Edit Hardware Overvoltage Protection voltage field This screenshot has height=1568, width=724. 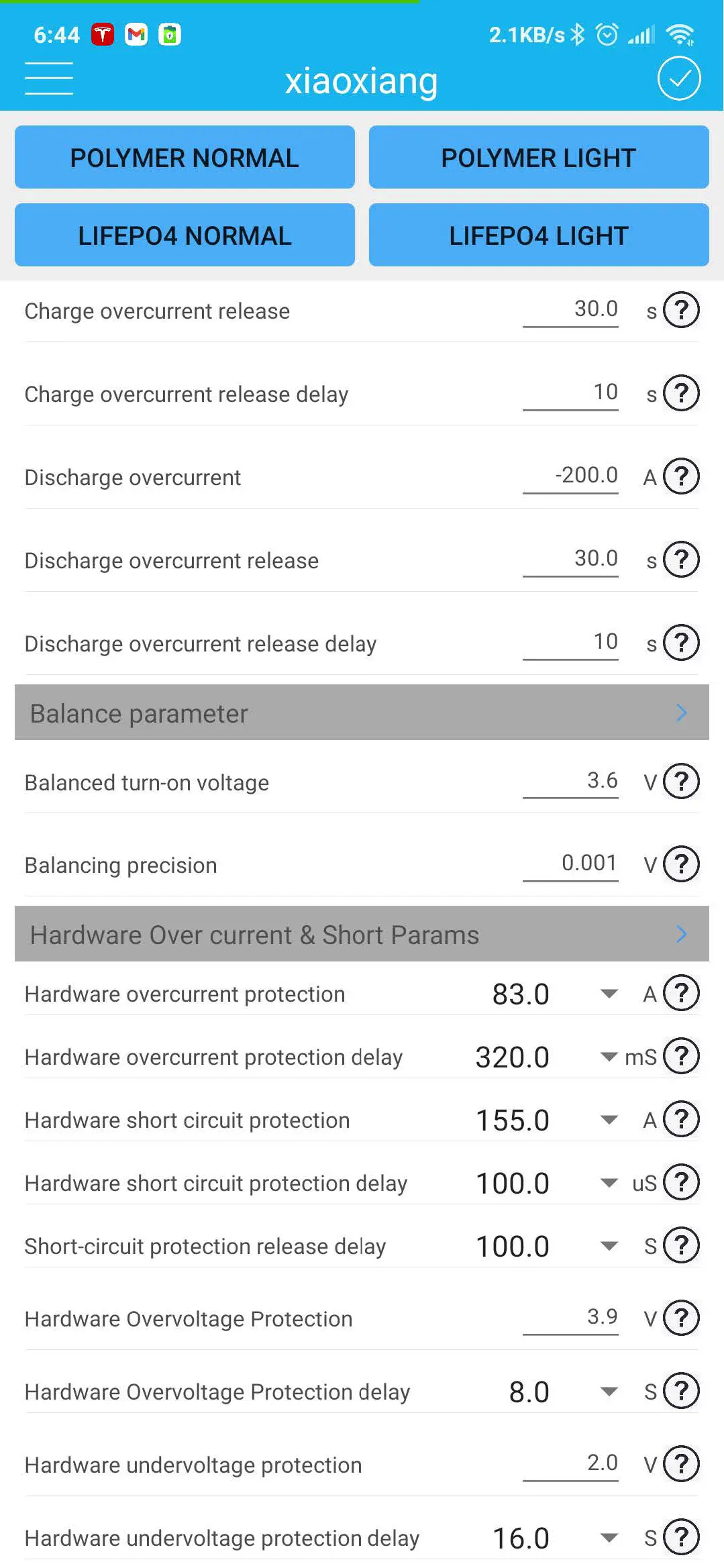(x=570, y=1317)
